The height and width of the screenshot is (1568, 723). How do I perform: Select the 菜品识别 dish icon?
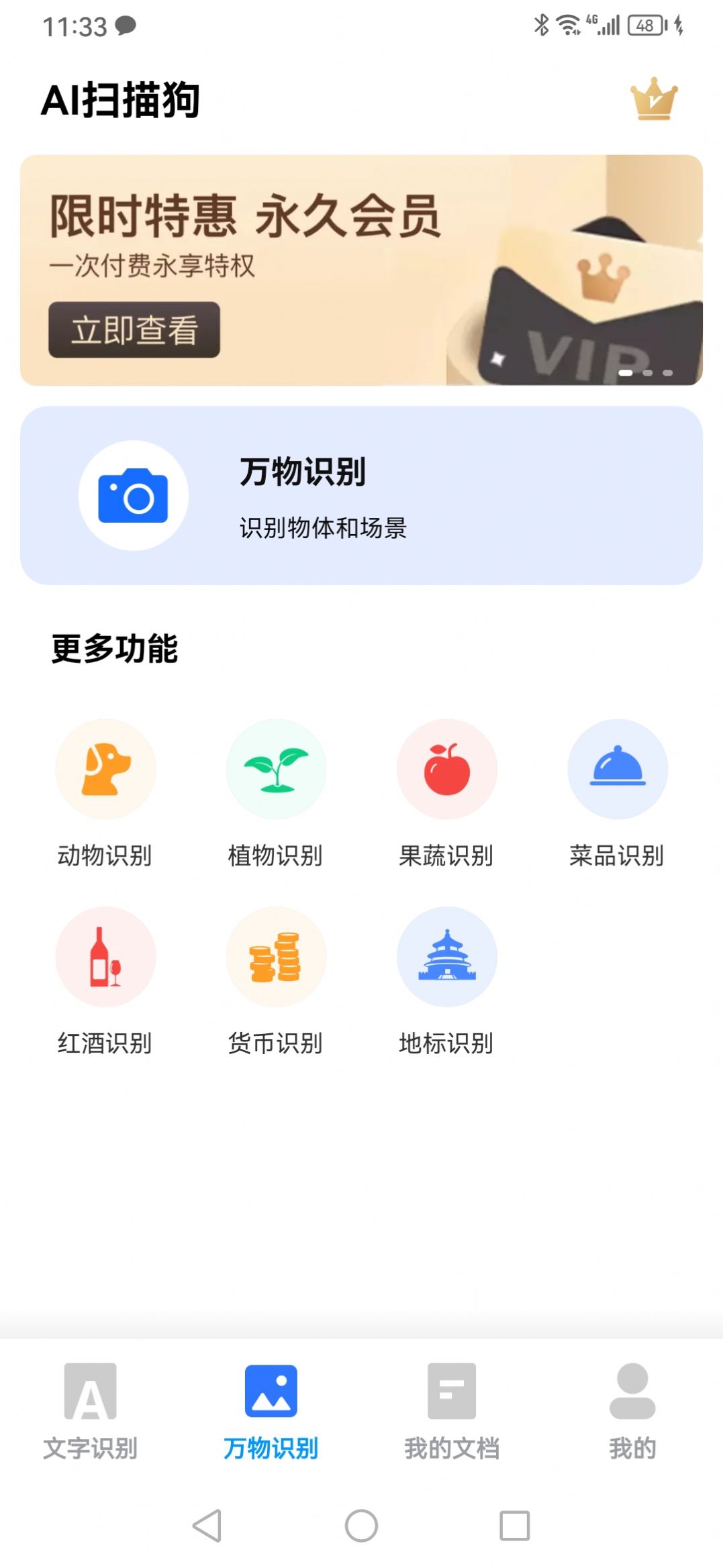pos(618,770)
